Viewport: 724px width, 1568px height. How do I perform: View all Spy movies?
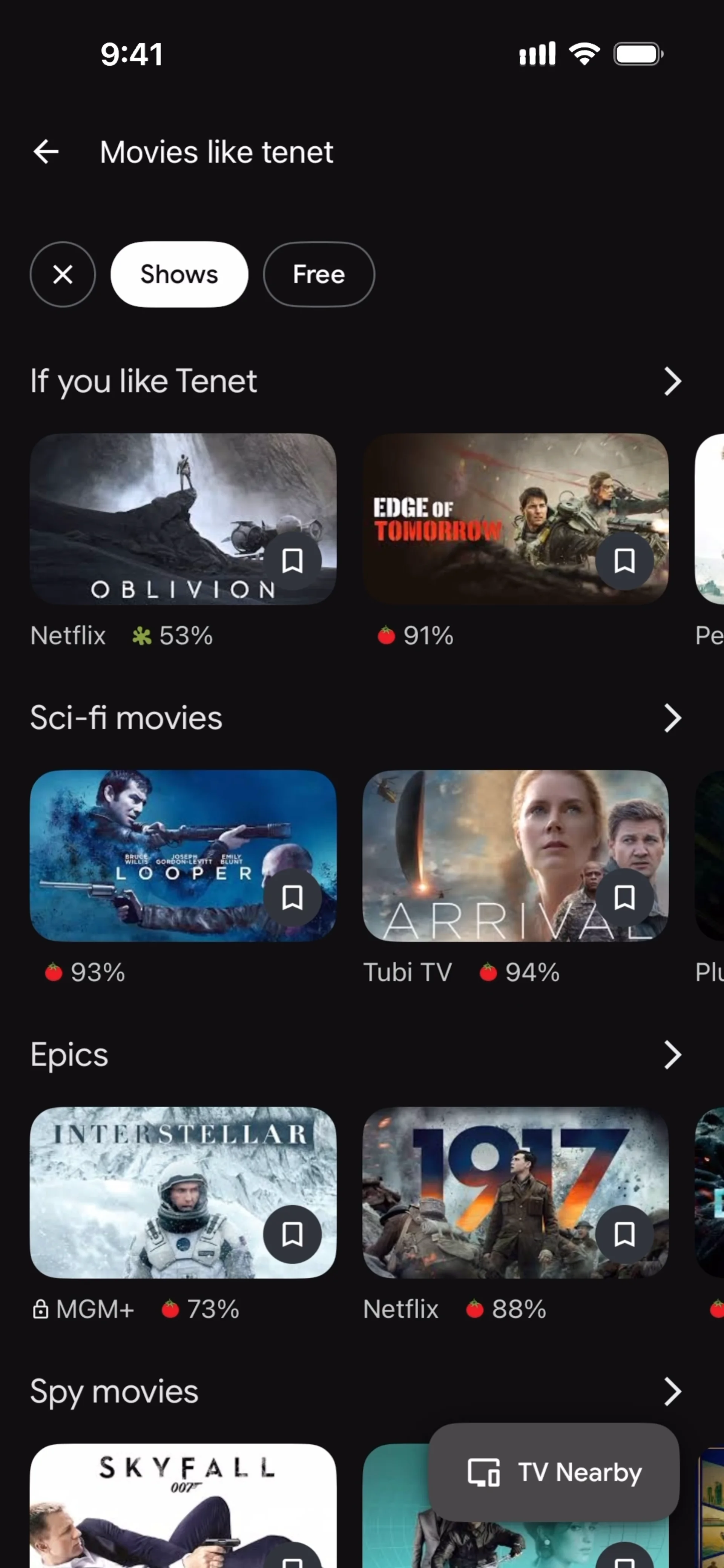pos(672,1392)
